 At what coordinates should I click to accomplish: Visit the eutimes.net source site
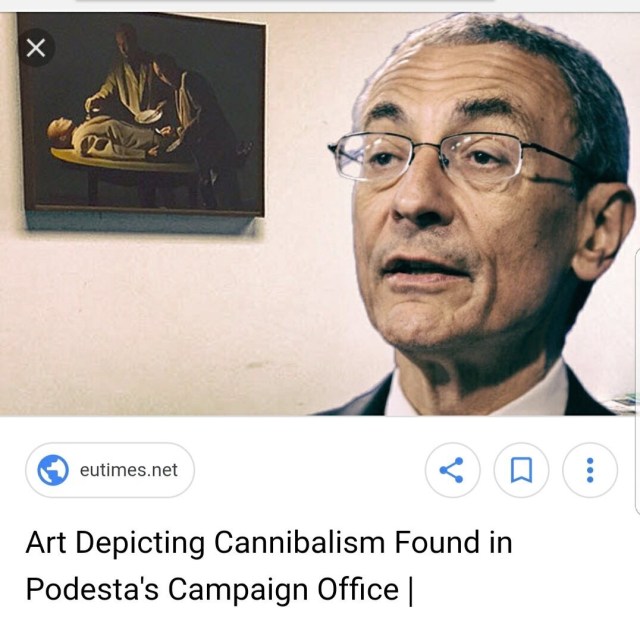coord(110,470)
